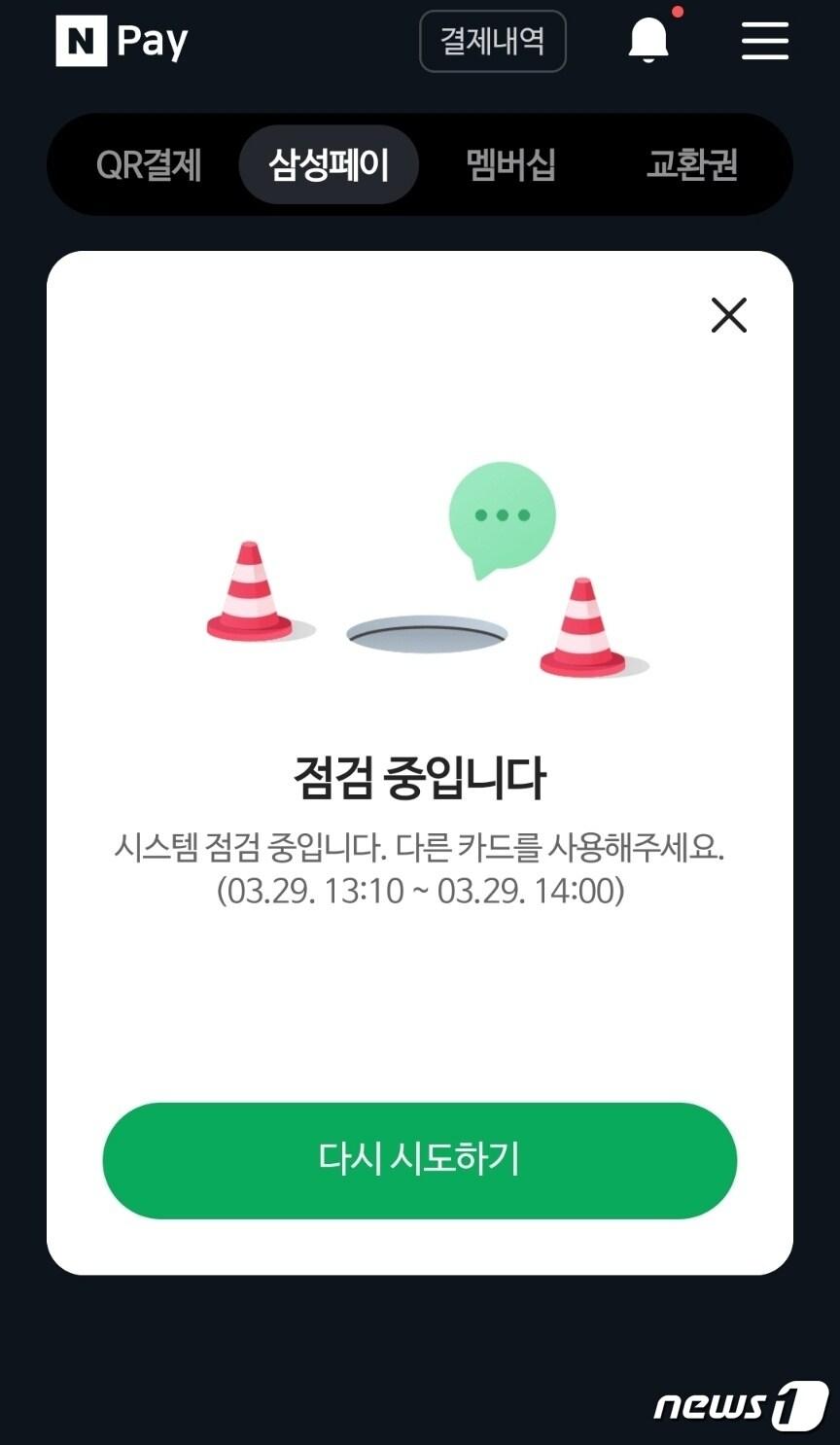
Task: Open 결제내역 payment history
Action: point(492,41)
